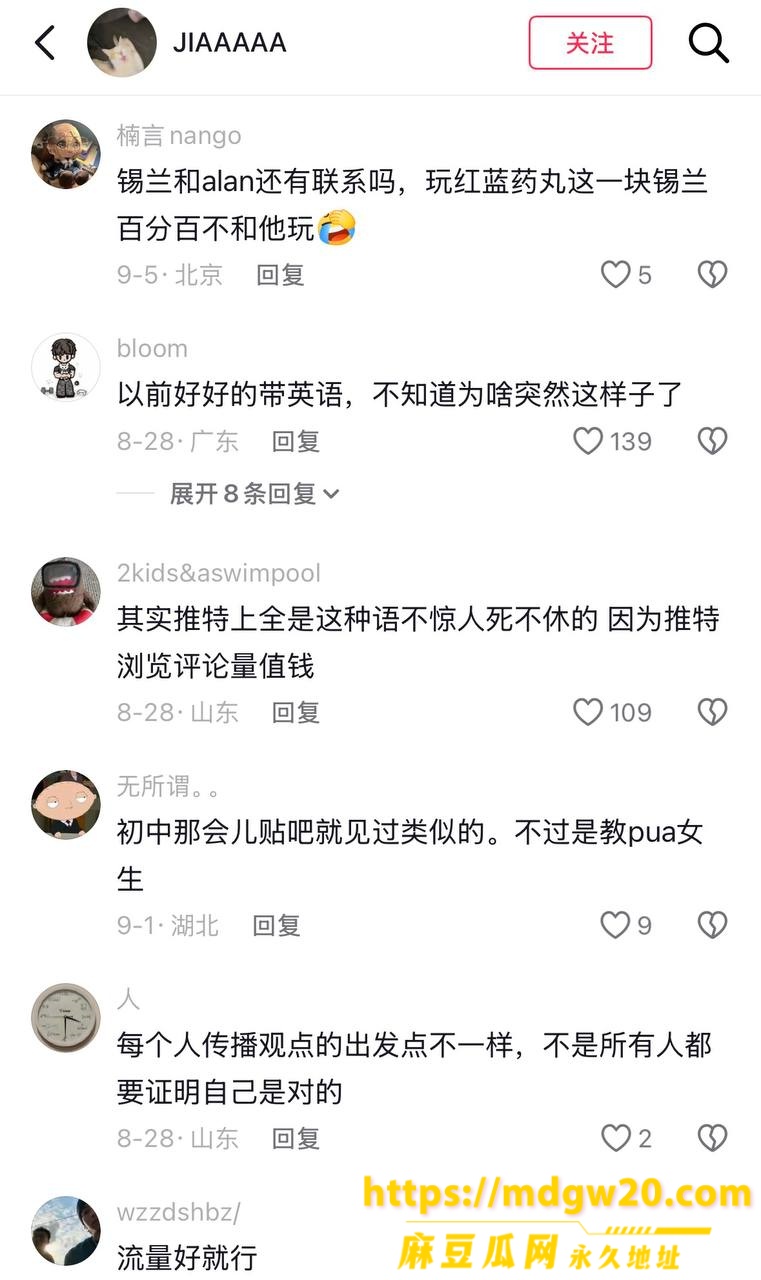Open JIAAAAA's profile avatar
The height and width of the screenshot is (1280, 761).
122,43
